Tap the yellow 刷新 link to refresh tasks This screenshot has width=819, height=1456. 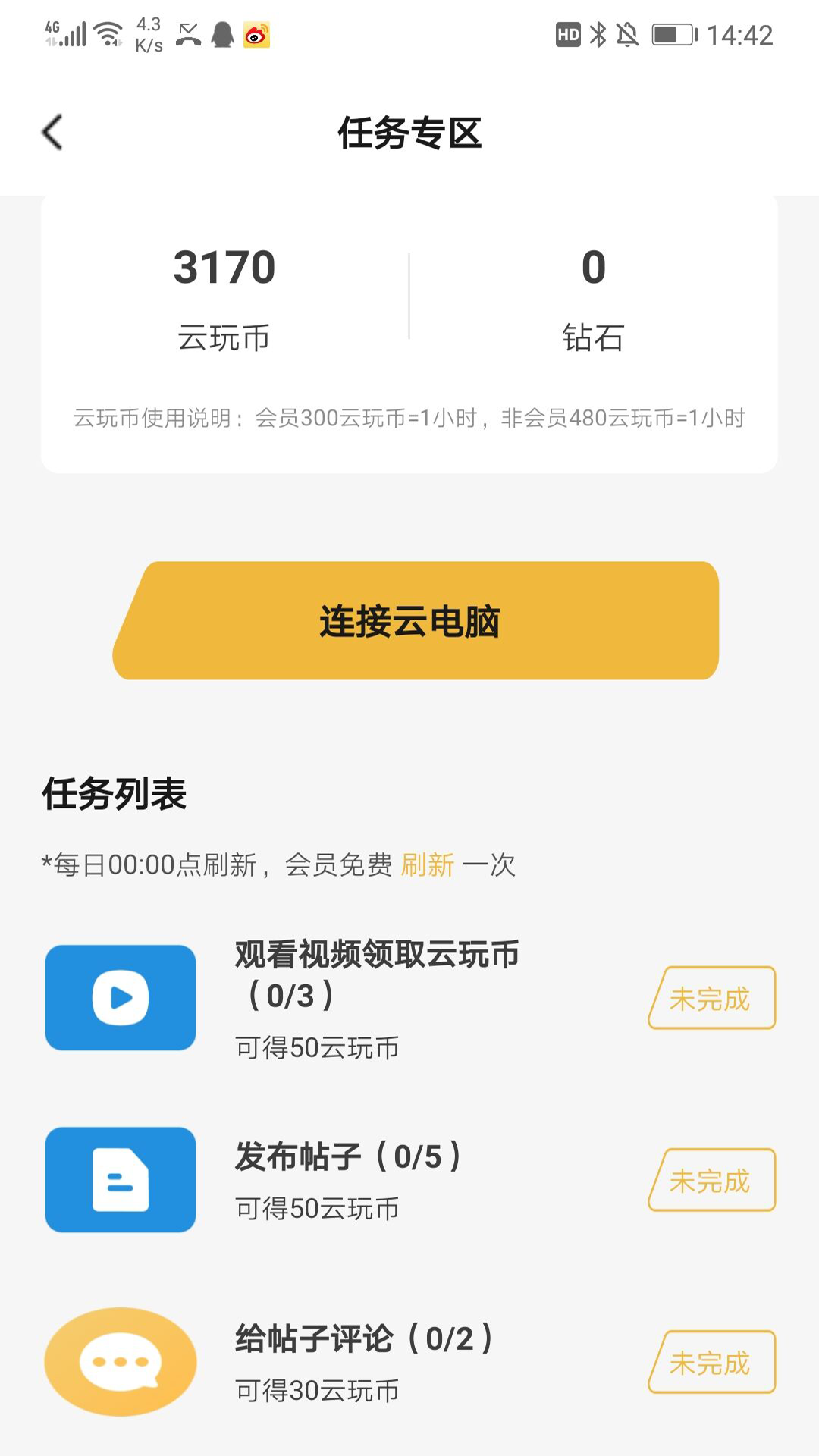click(x=427, y=865)
